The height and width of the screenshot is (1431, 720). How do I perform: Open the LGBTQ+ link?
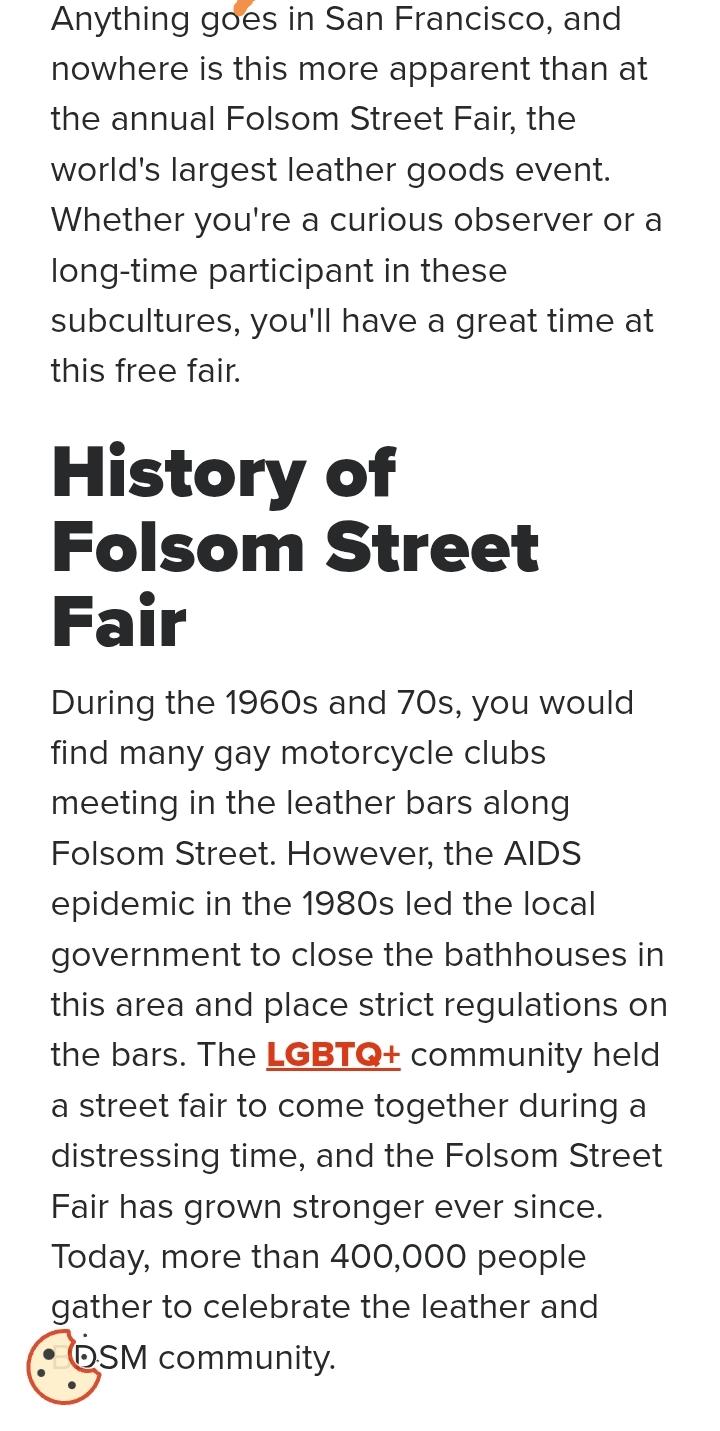pos(333,1055)
